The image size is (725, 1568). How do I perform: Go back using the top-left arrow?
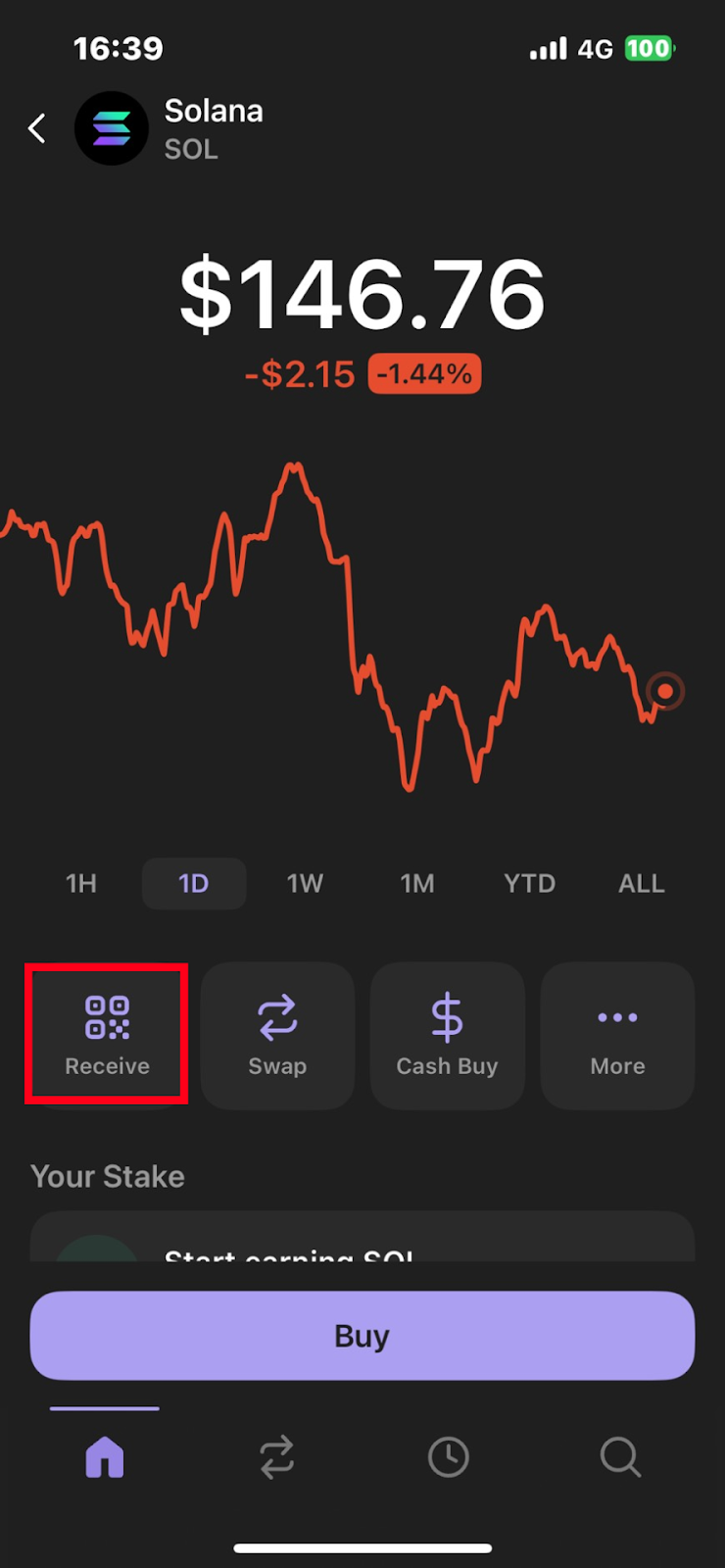click(37, 128)
